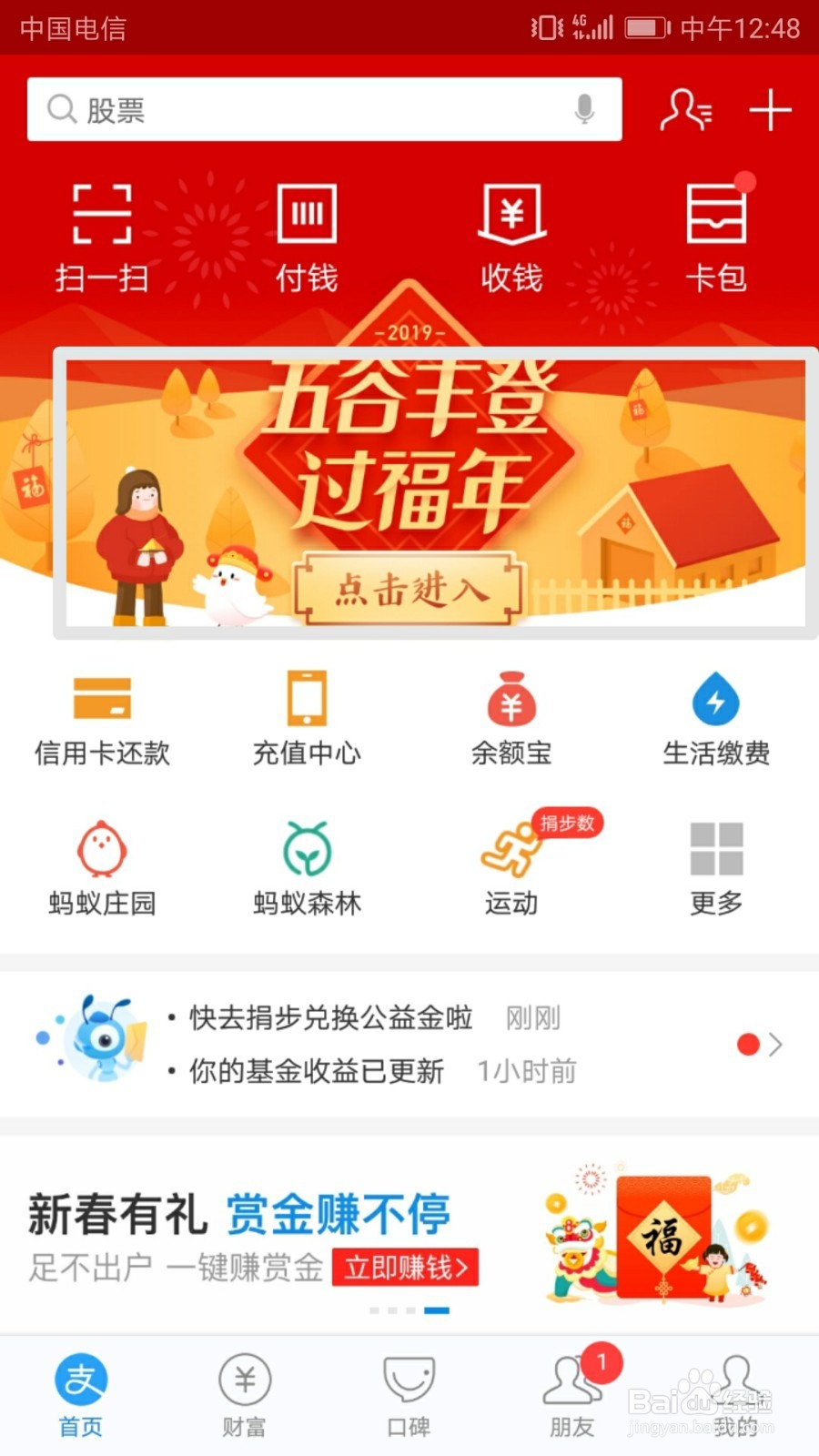Open the contacts icon beside search bar
This screenshot has width=819, height=1456.
687,109
